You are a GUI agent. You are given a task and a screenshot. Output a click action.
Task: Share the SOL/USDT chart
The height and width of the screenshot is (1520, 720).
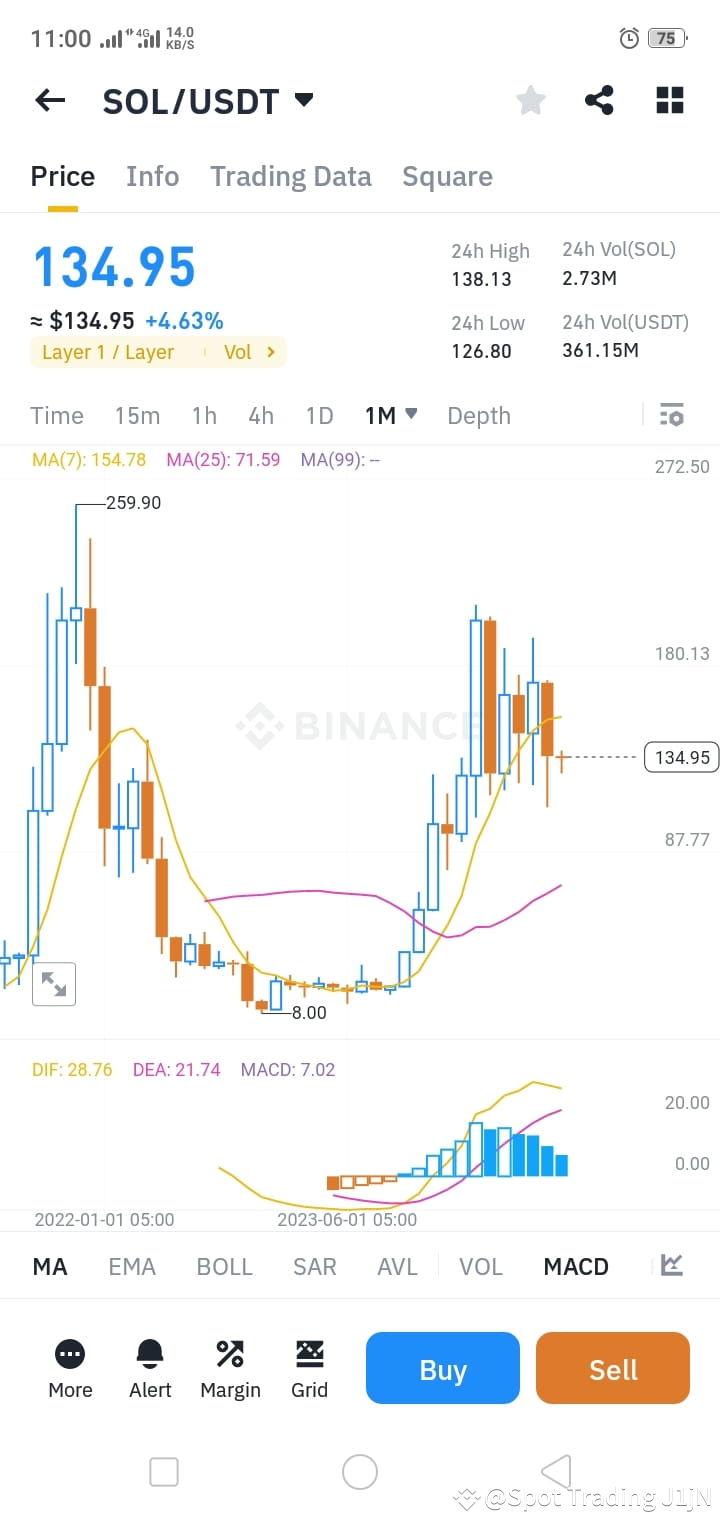pos(599,100)
